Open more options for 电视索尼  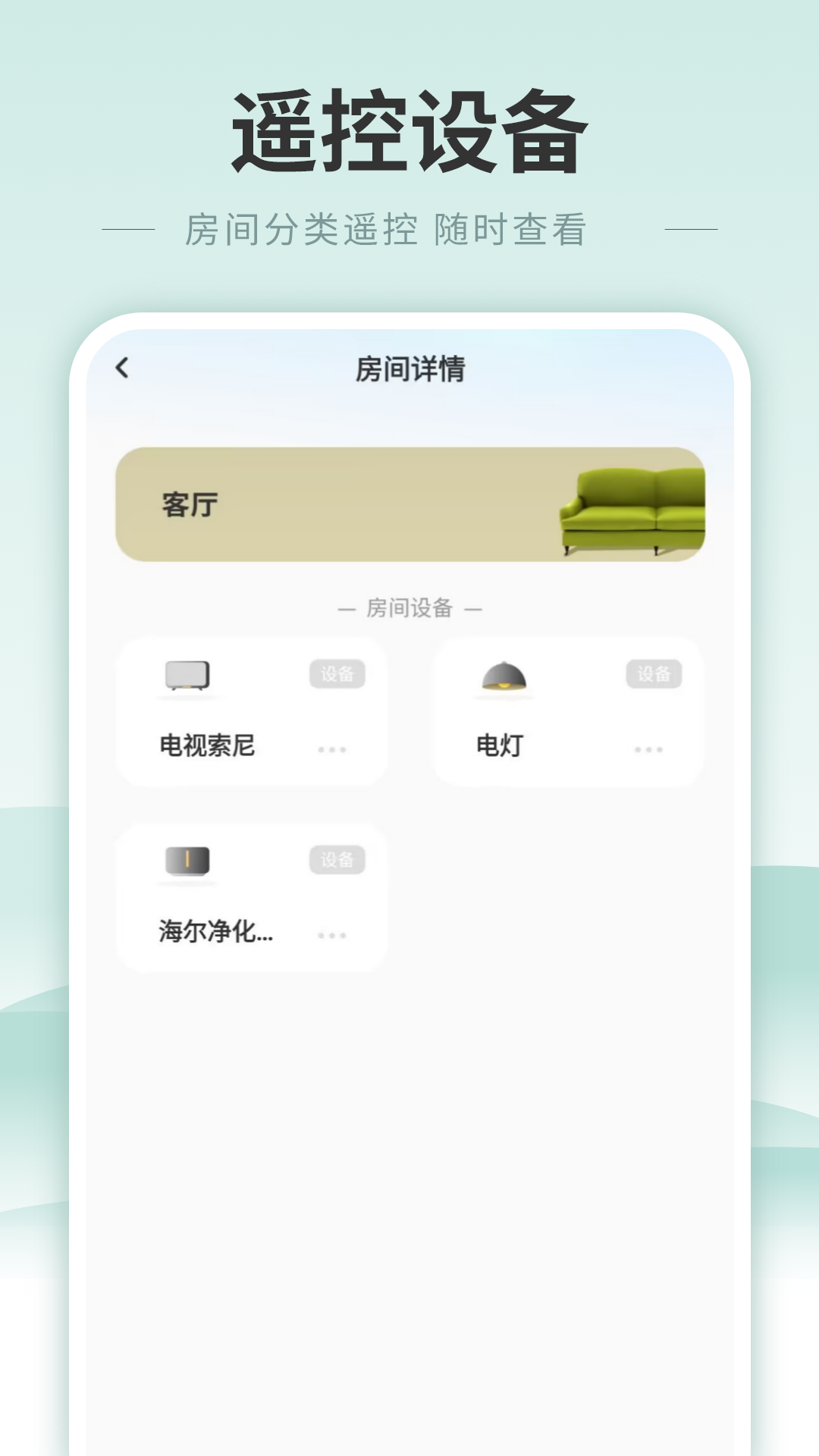[334, 749]
